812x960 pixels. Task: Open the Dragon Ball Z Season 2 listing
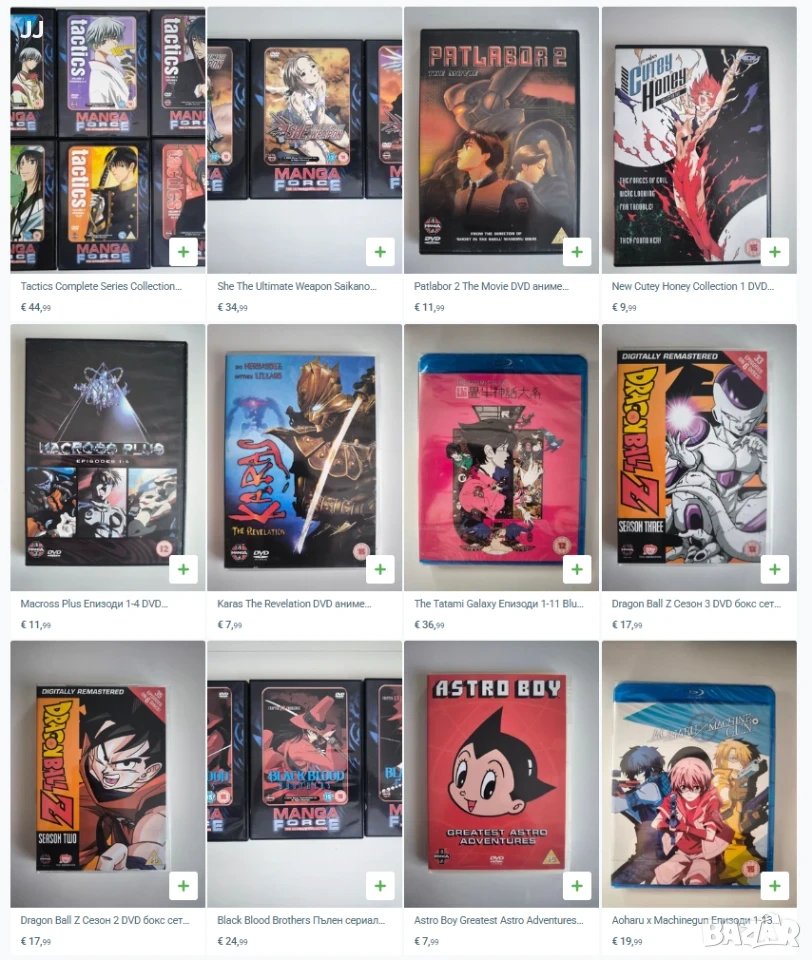(105, 920)
